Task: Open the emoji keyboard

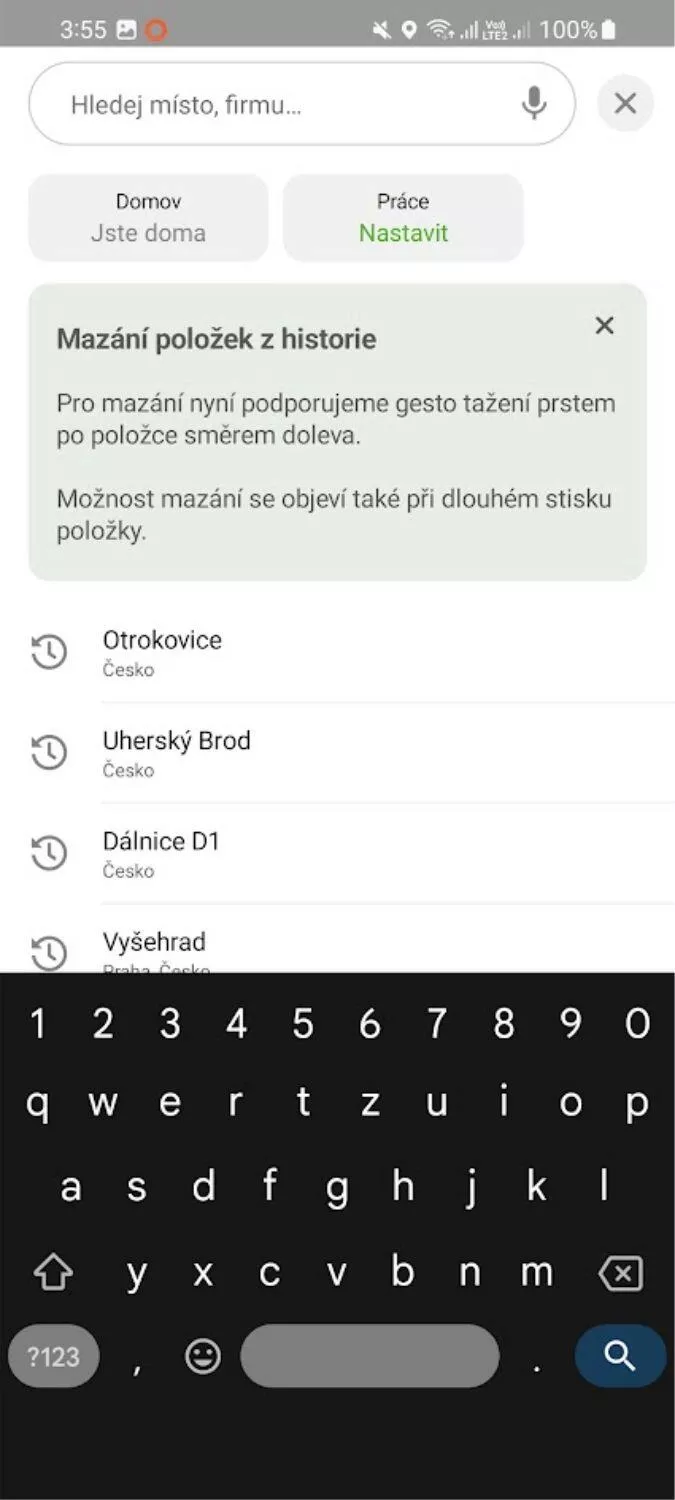Action: click(203, 1356)
